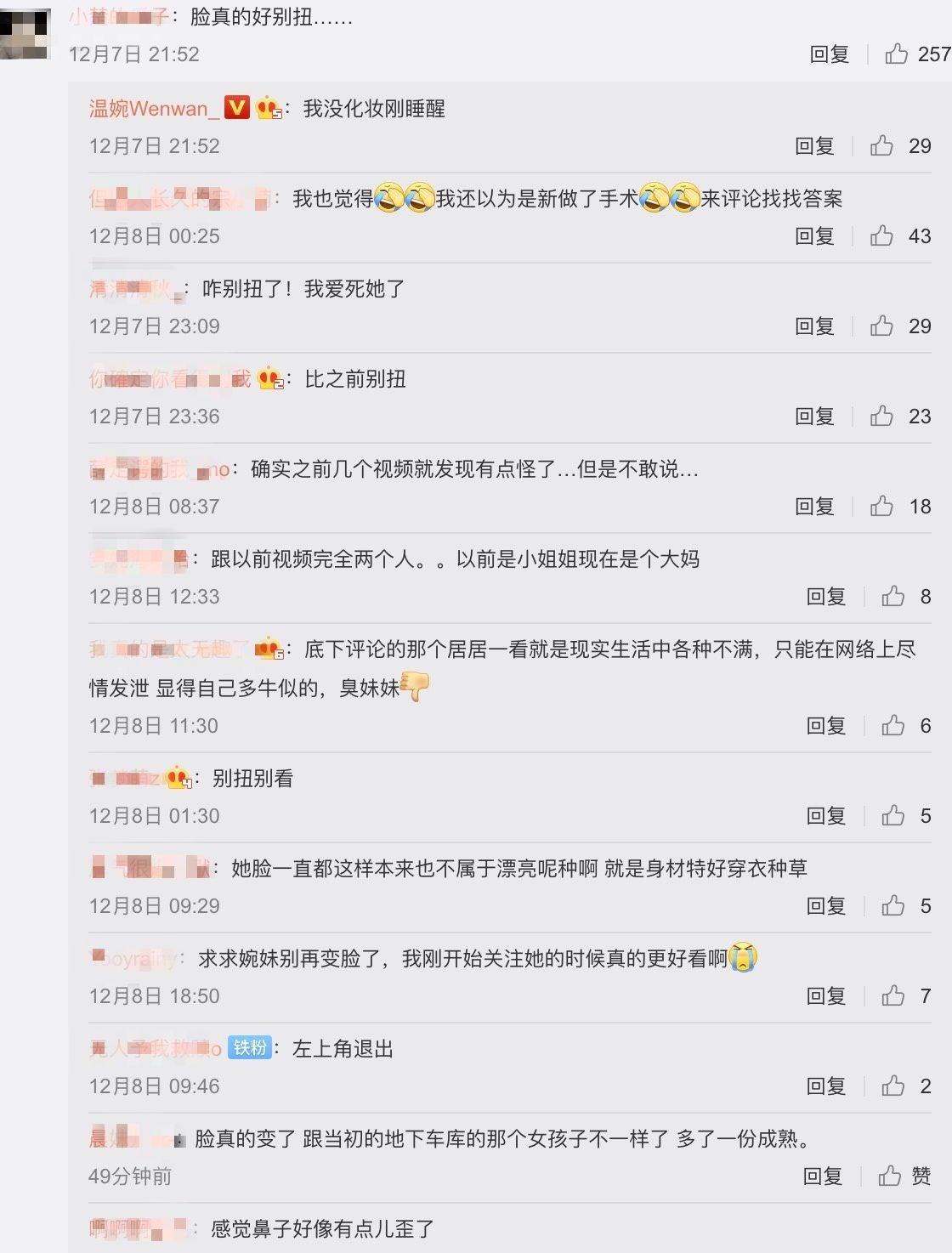The width and height of the screenshot is (952, 1253).
Task: Reply to the comment 就是身材特好穿衣种草
Action: [x=825, y=906]
